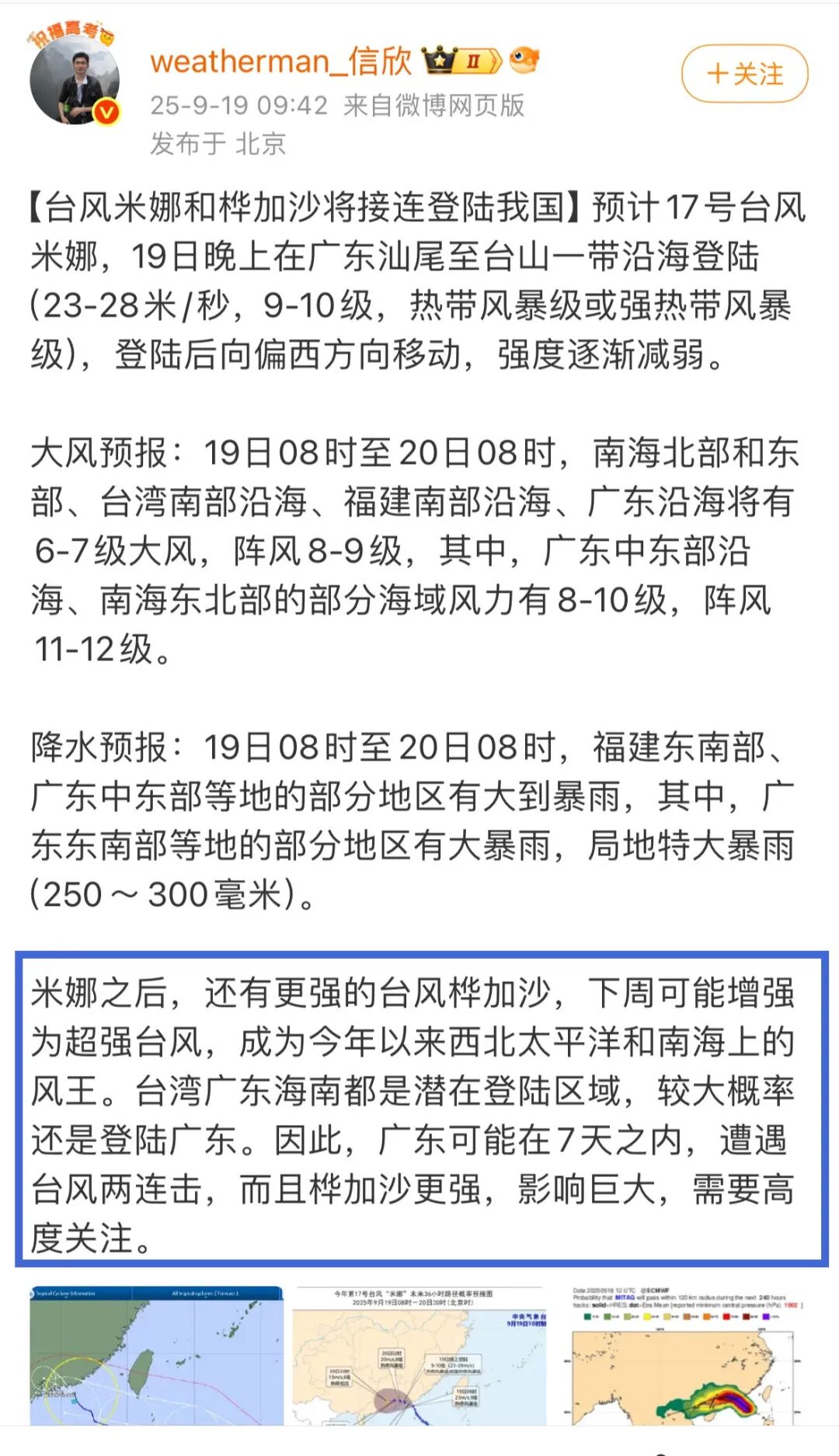View the Taiwan cyclone track map image
This screenshot has width=839, height=1456.
point(157,1355)
